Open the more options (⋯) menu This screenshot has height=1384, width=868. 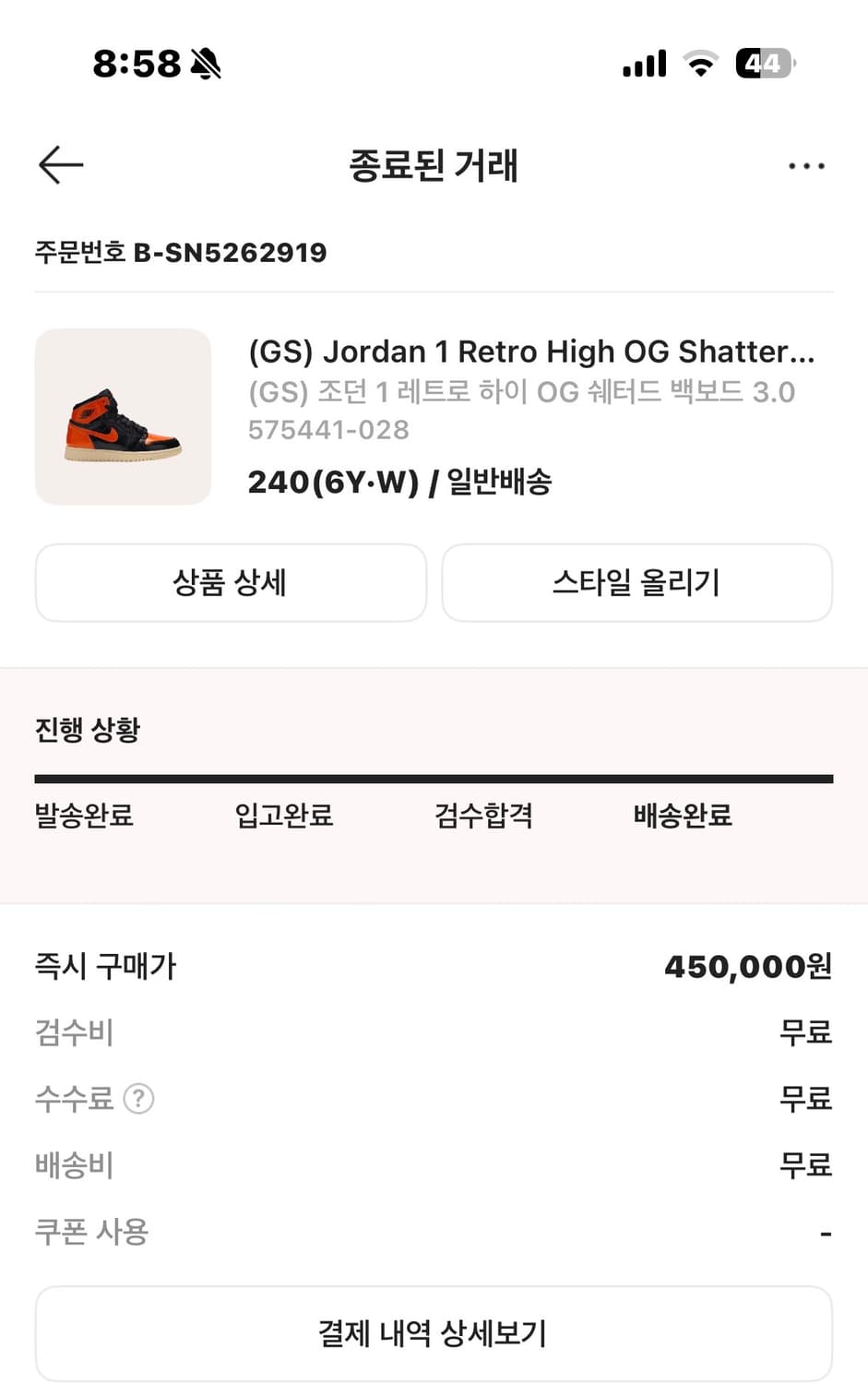(x=807, y=165)
